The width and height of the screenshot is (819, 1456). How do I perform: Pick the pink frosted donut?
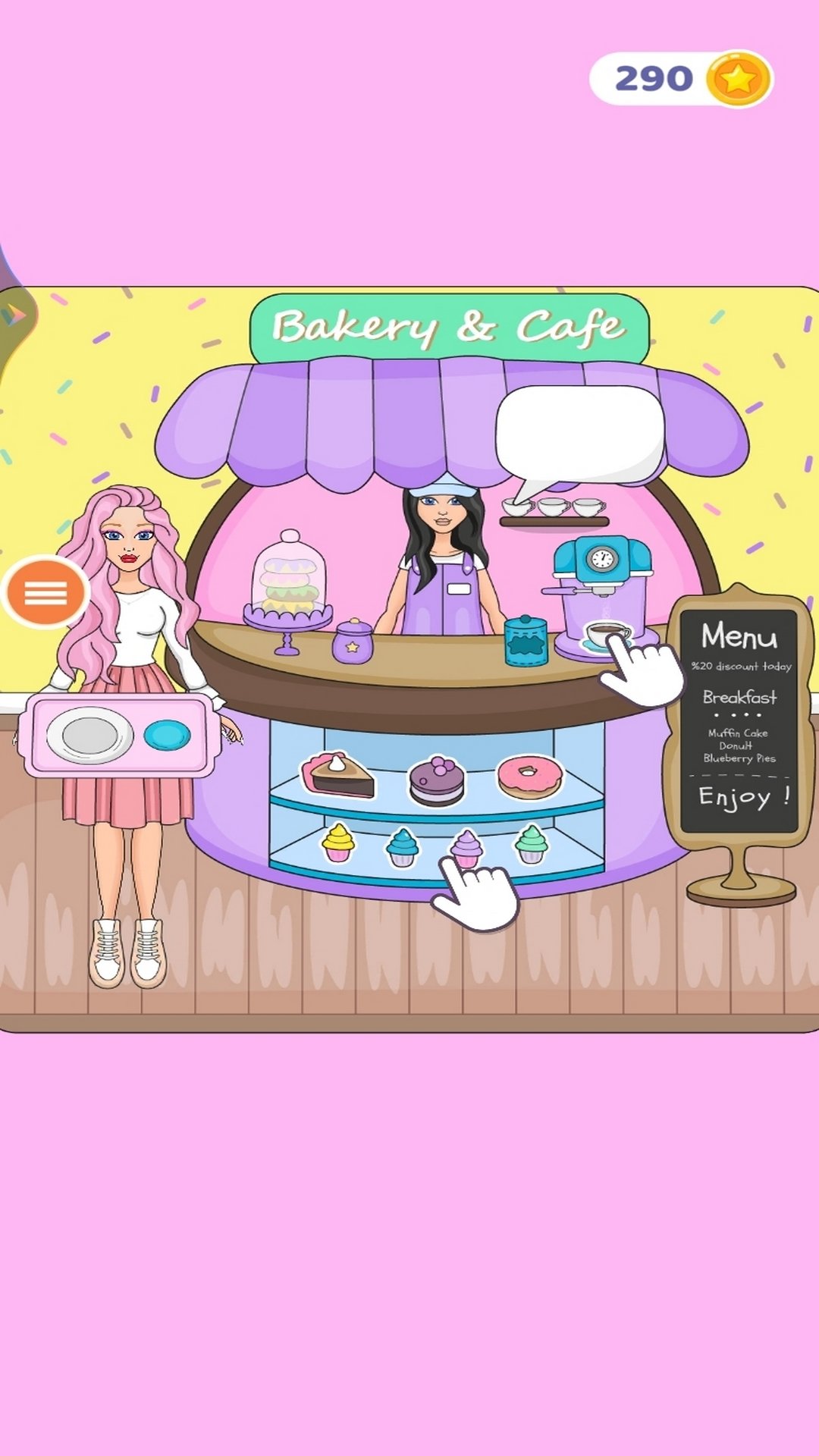pyautogui.click(x=529, y=776)
